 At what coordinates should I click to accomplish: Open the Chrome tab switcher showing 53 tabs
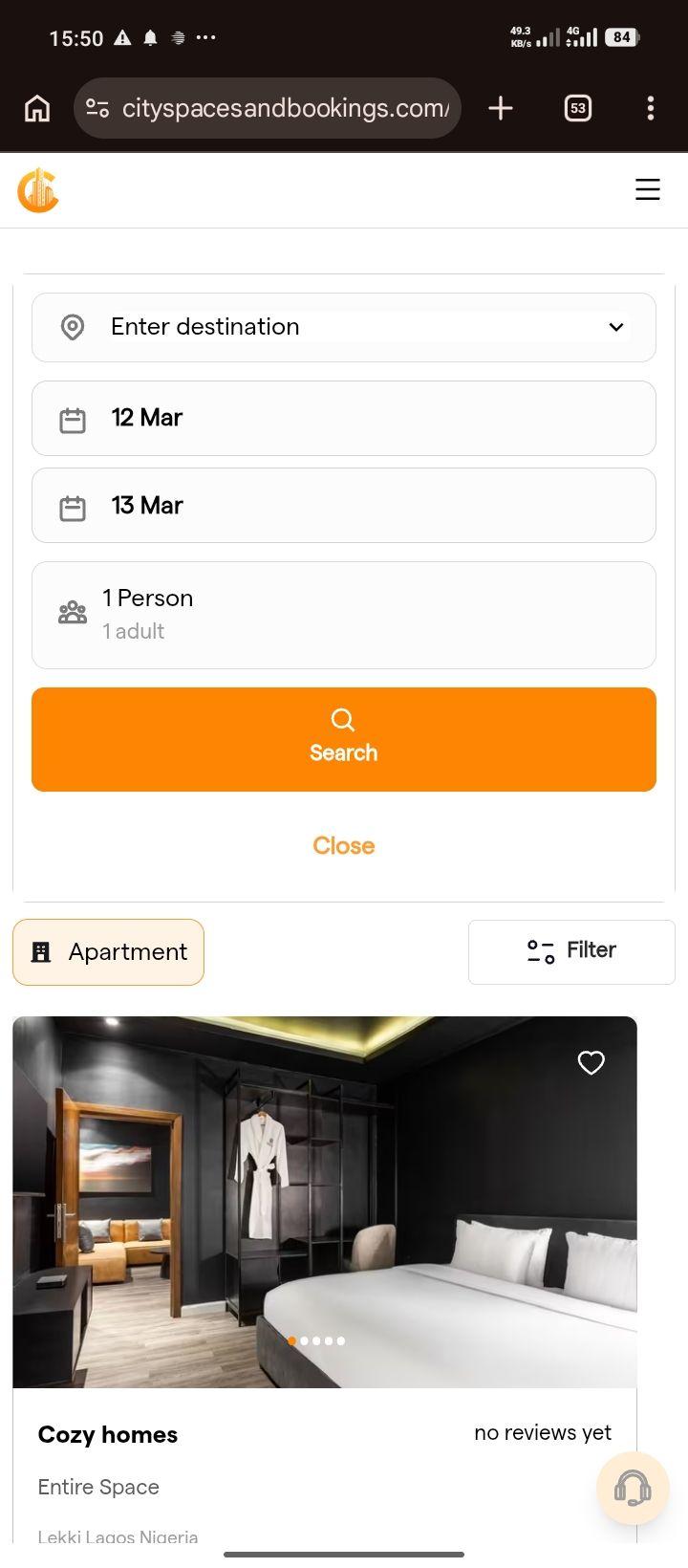click(x=577, y=108)
